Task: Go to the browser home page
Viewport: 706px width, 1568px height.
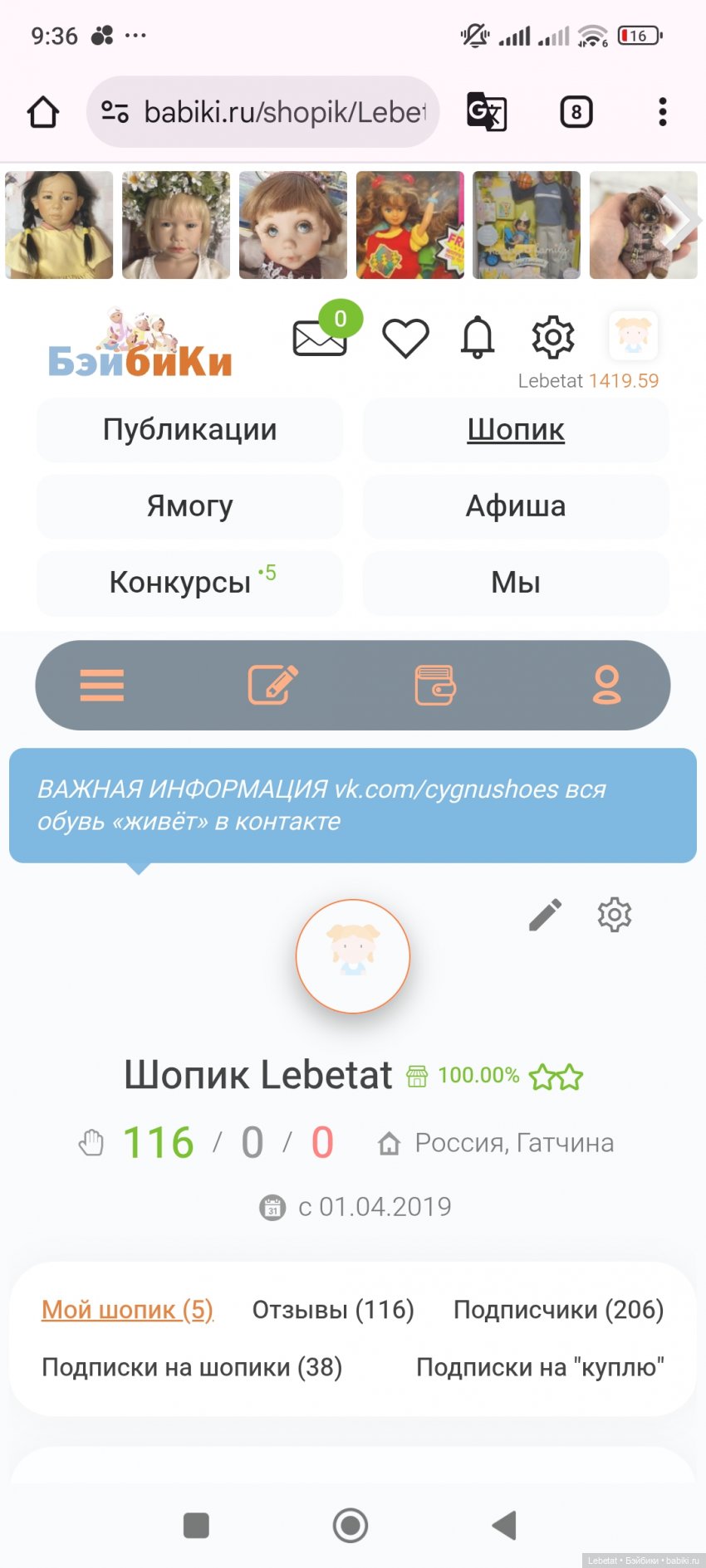Action: [43, 112]
